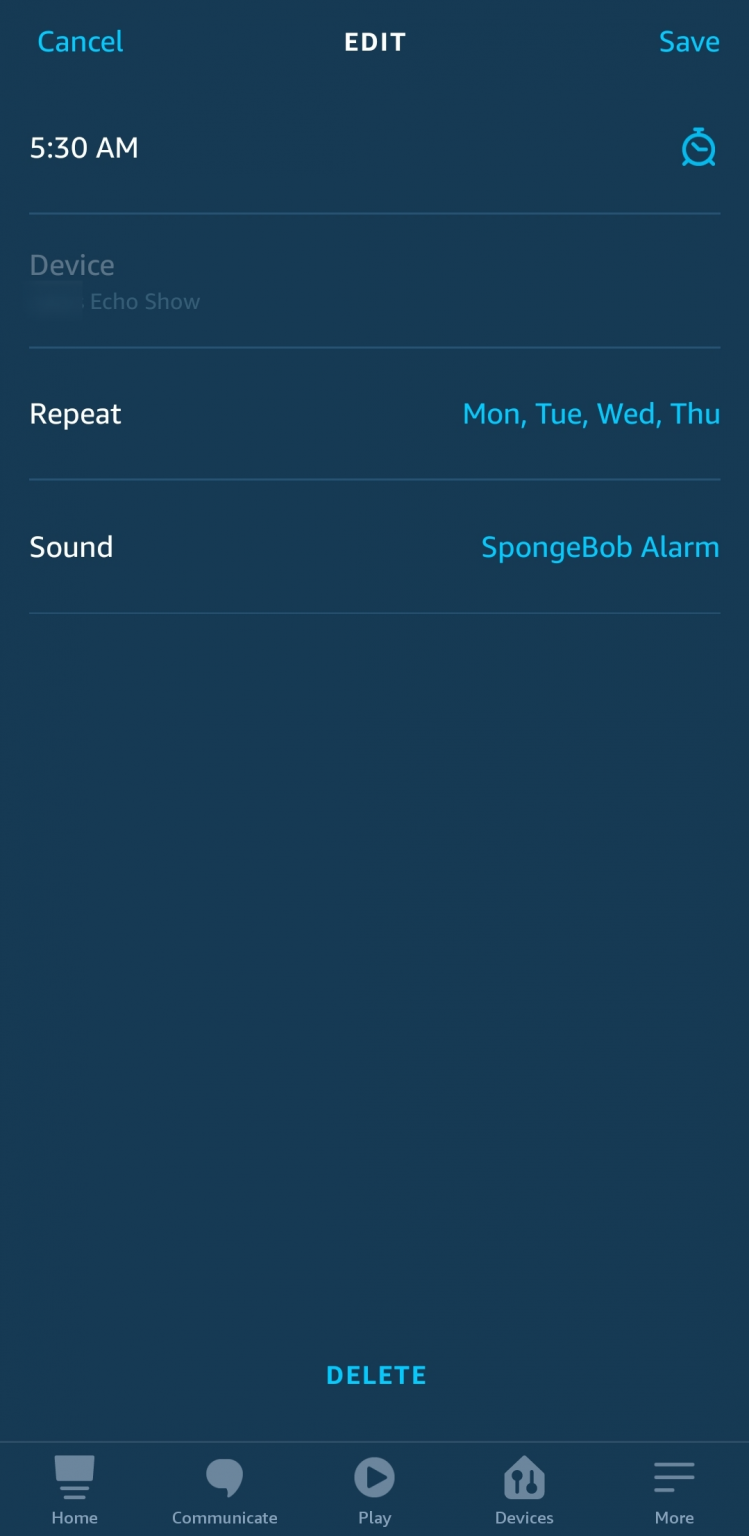Switch to the Communicate tab
This screenshot has height=1536, width=749.
pos(224,1490)
